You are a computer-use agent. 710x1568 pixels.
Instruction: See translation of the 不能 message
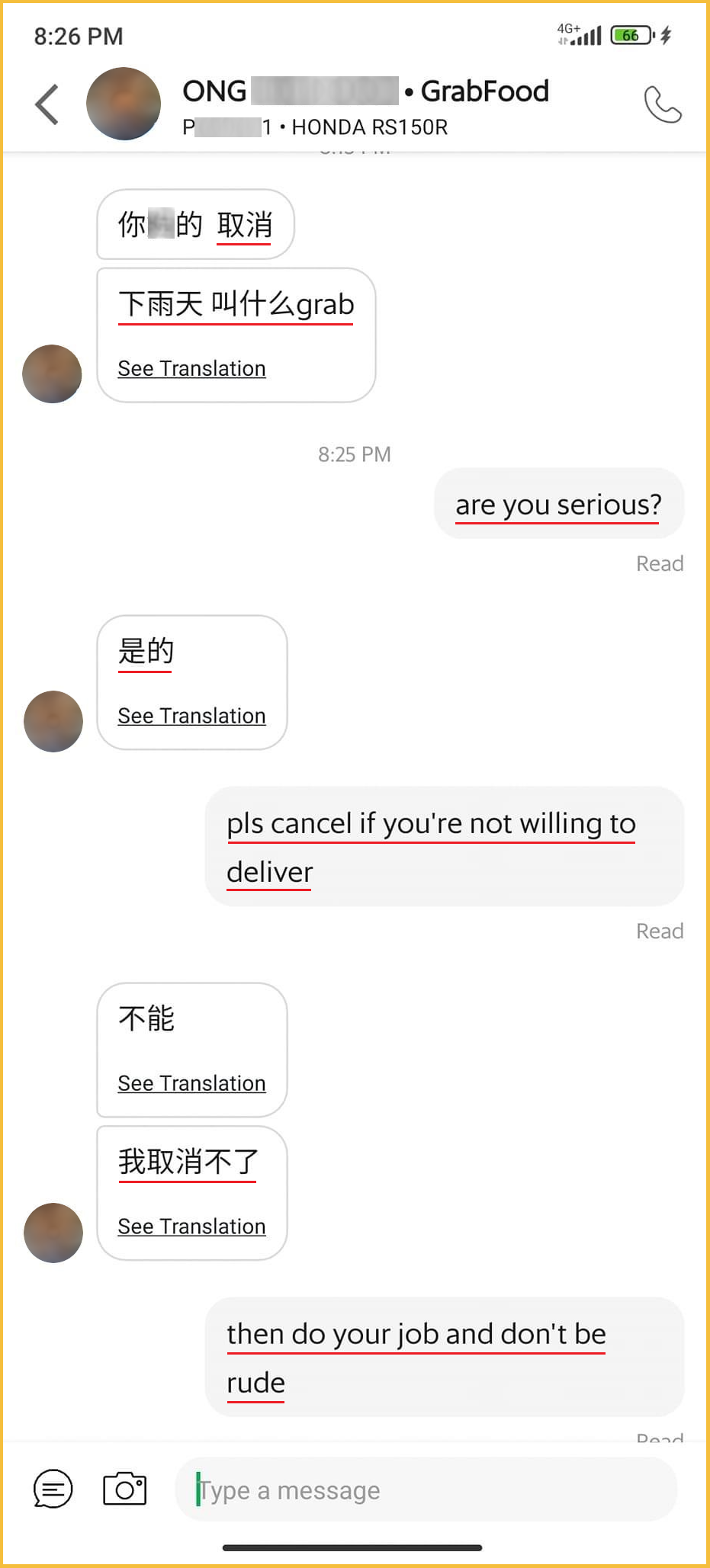[191, 1084]
